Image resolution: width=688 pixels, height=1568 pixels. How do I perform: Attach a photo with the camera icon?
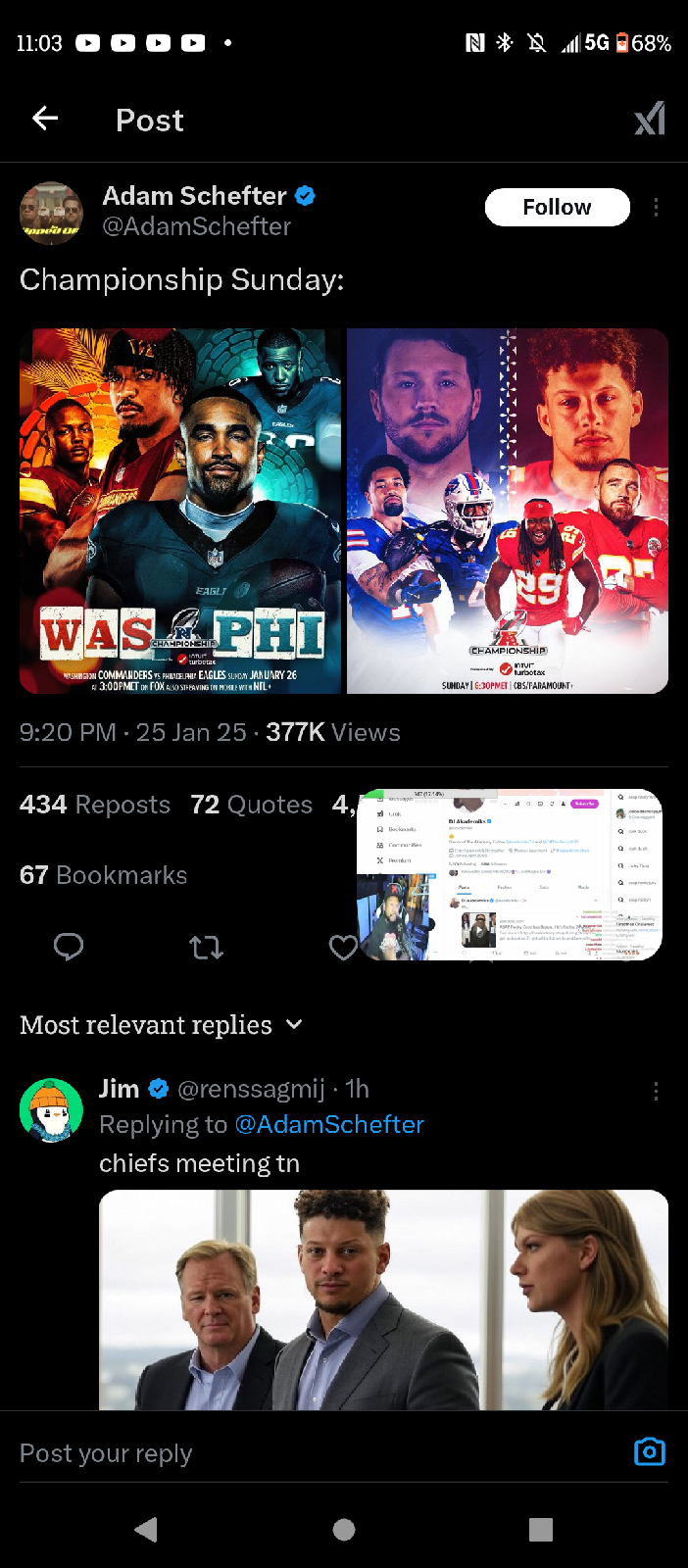649,1451
